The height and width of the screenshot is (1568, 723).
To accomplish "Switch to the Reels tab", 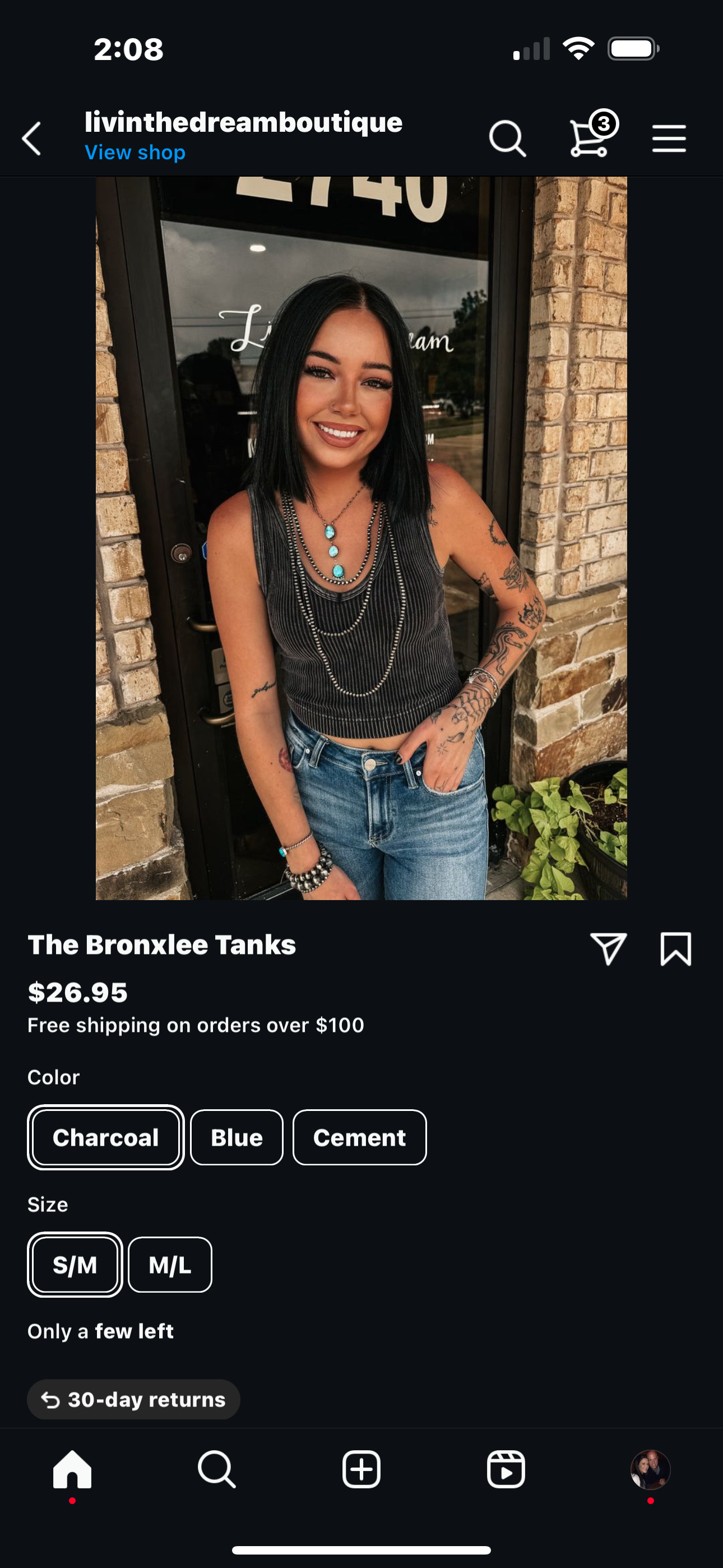I will coord(506,1469).
